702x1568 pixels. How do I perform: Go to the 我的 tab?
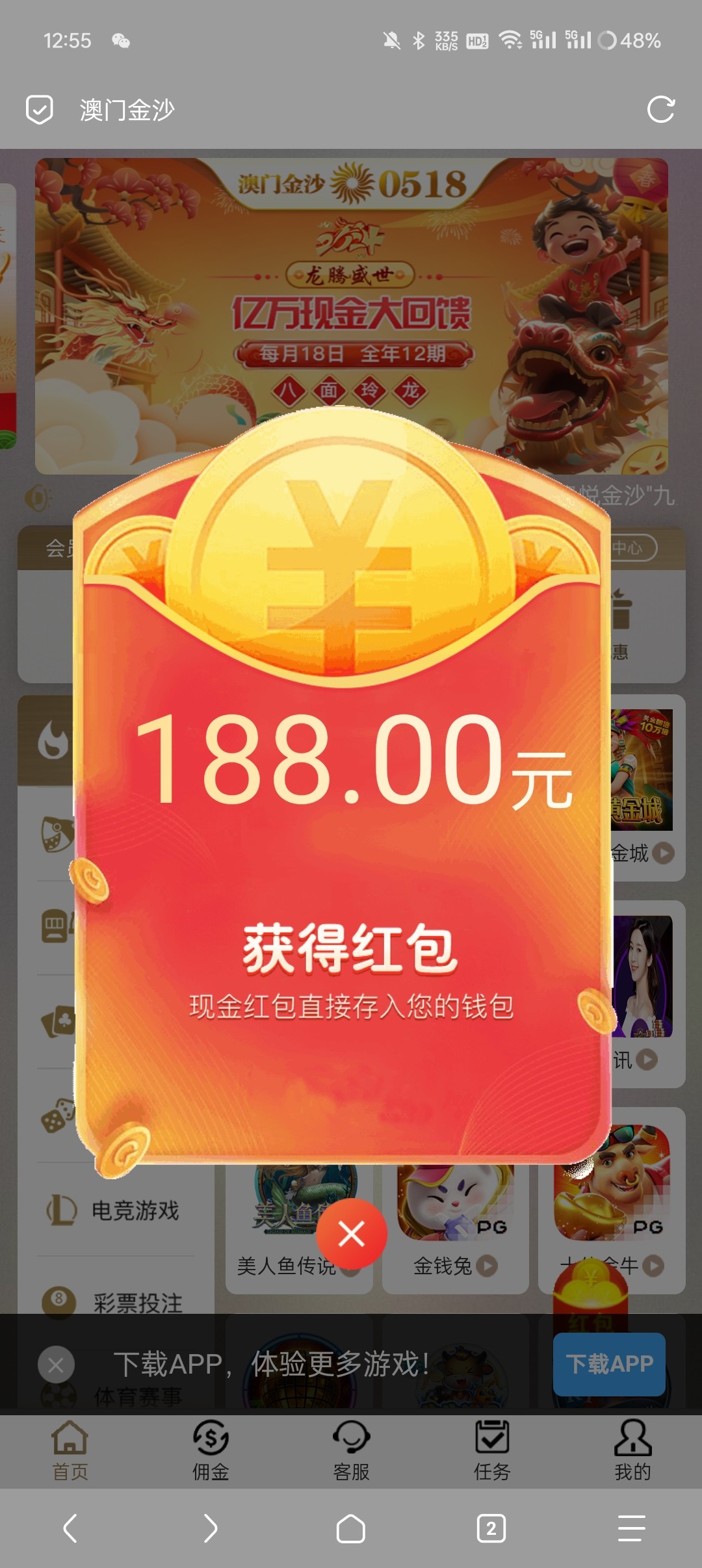(x=632, y=1451)
